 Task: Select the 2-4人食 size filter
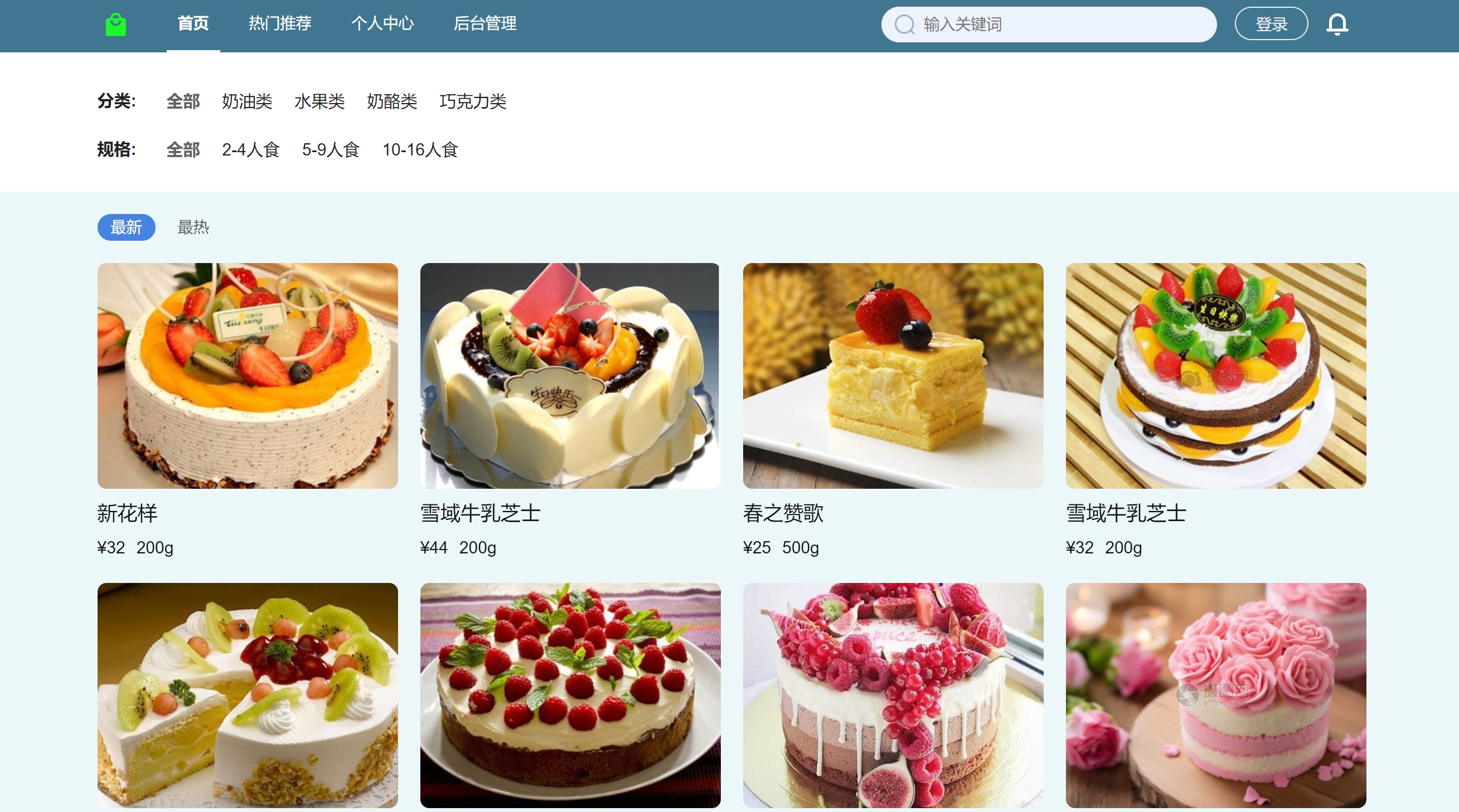pyautogui.click(x=251, y=149)
